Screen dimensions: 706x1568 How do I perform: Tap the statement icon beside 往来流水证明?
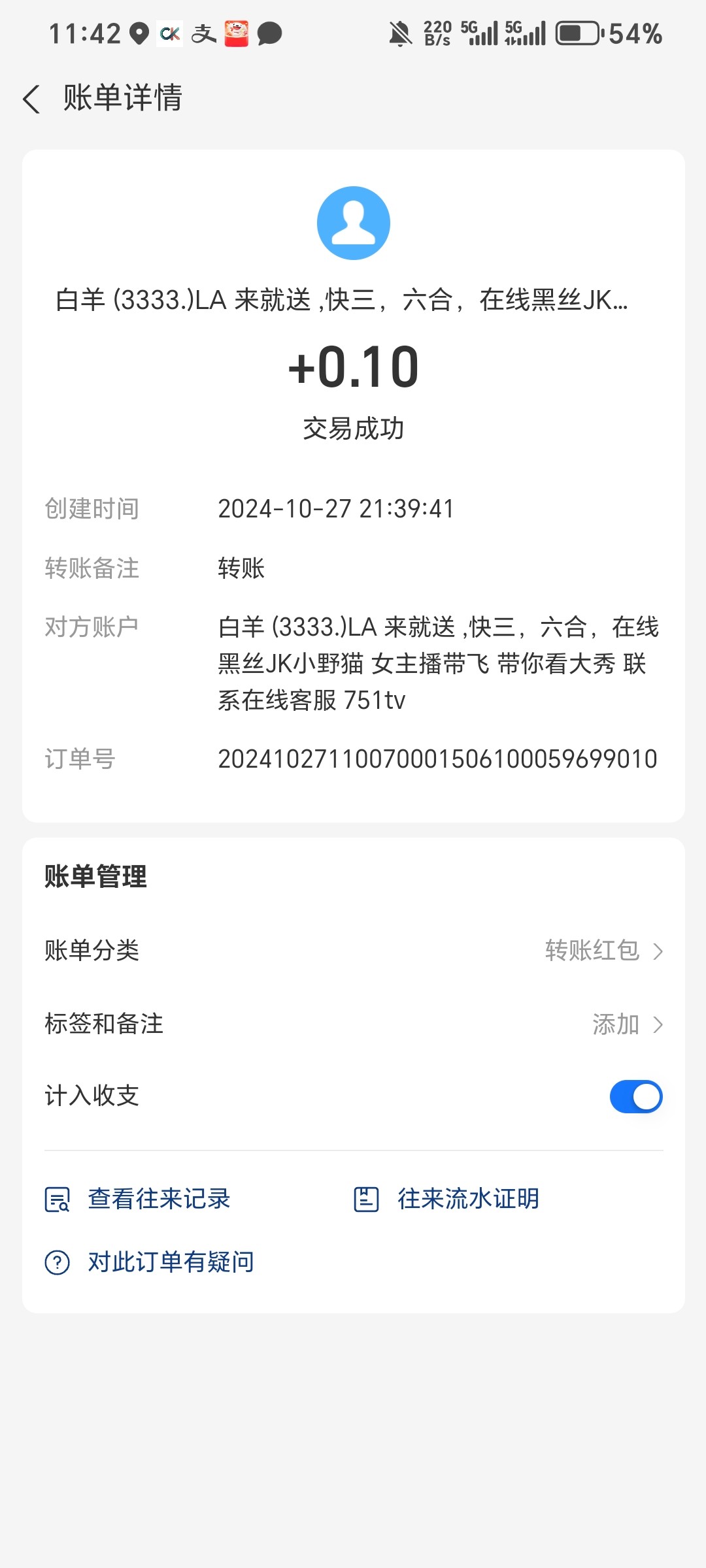tap(366, 1198)
